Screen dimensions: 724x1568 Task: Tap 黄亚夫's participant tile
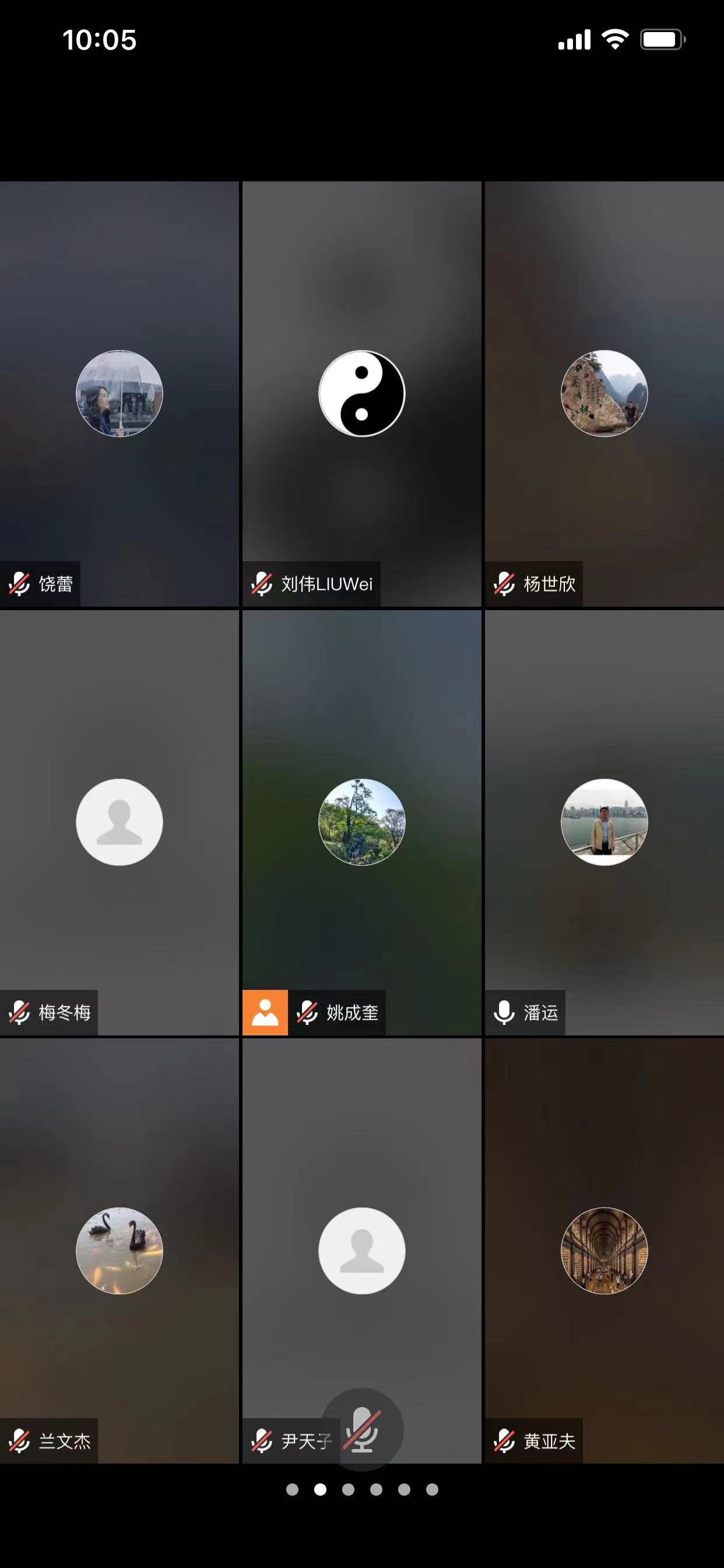click(x=603, y=1250)
